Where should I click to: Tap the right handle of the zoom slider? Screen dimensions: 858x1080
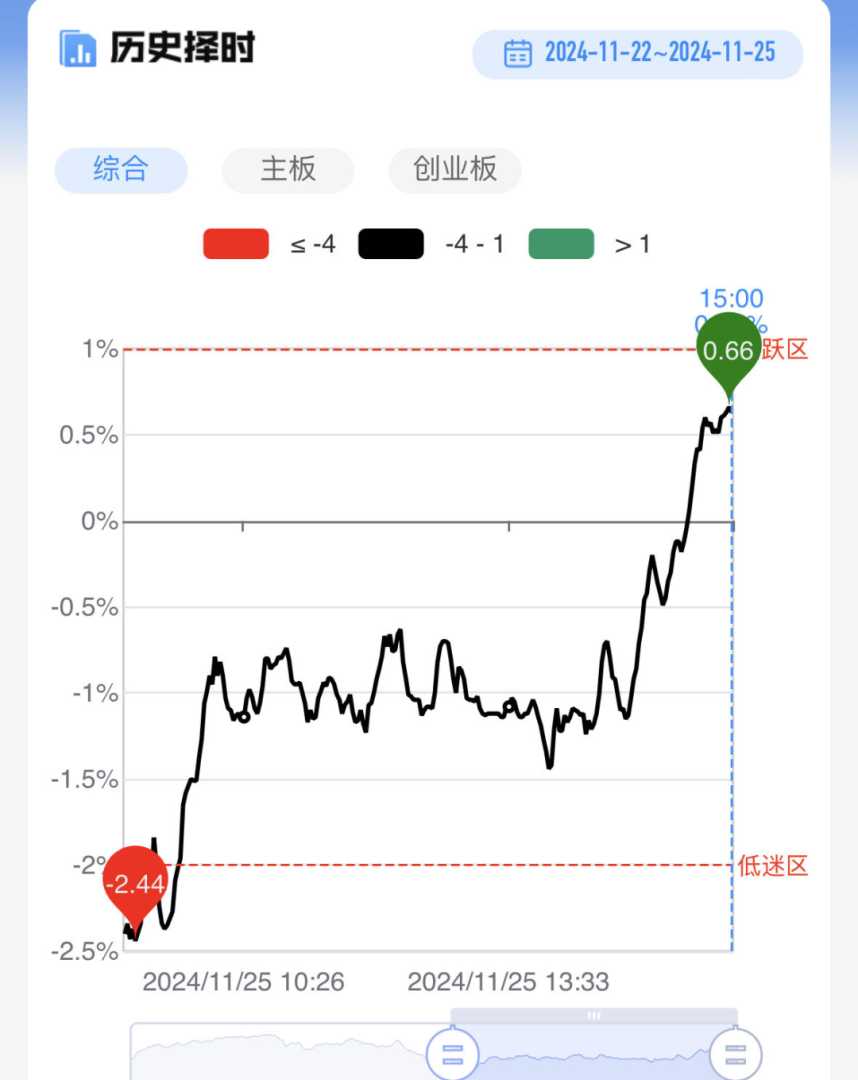pyautogui.click(x=736, y=1053)
